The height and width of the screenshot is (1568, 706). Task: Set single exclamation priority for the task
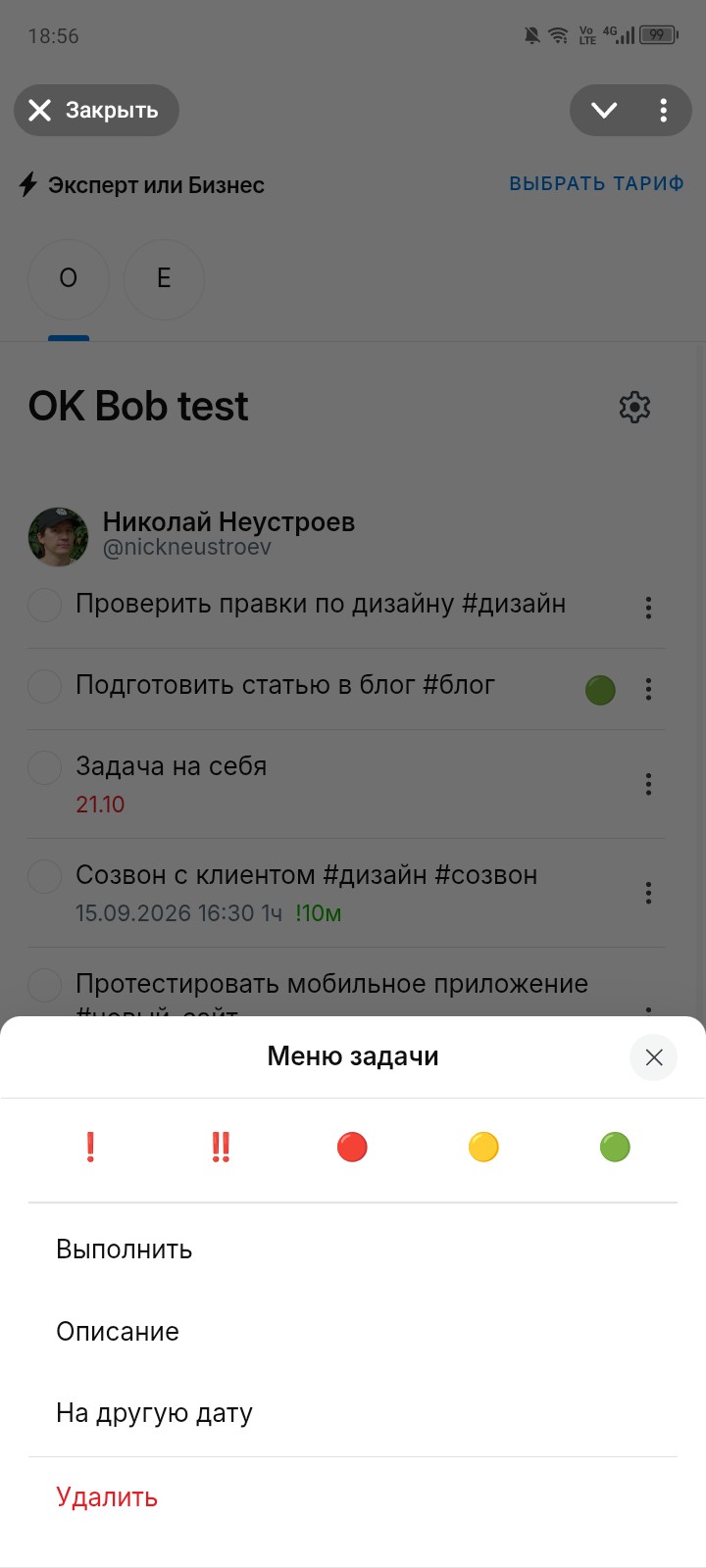click(x=89, y=1148)
